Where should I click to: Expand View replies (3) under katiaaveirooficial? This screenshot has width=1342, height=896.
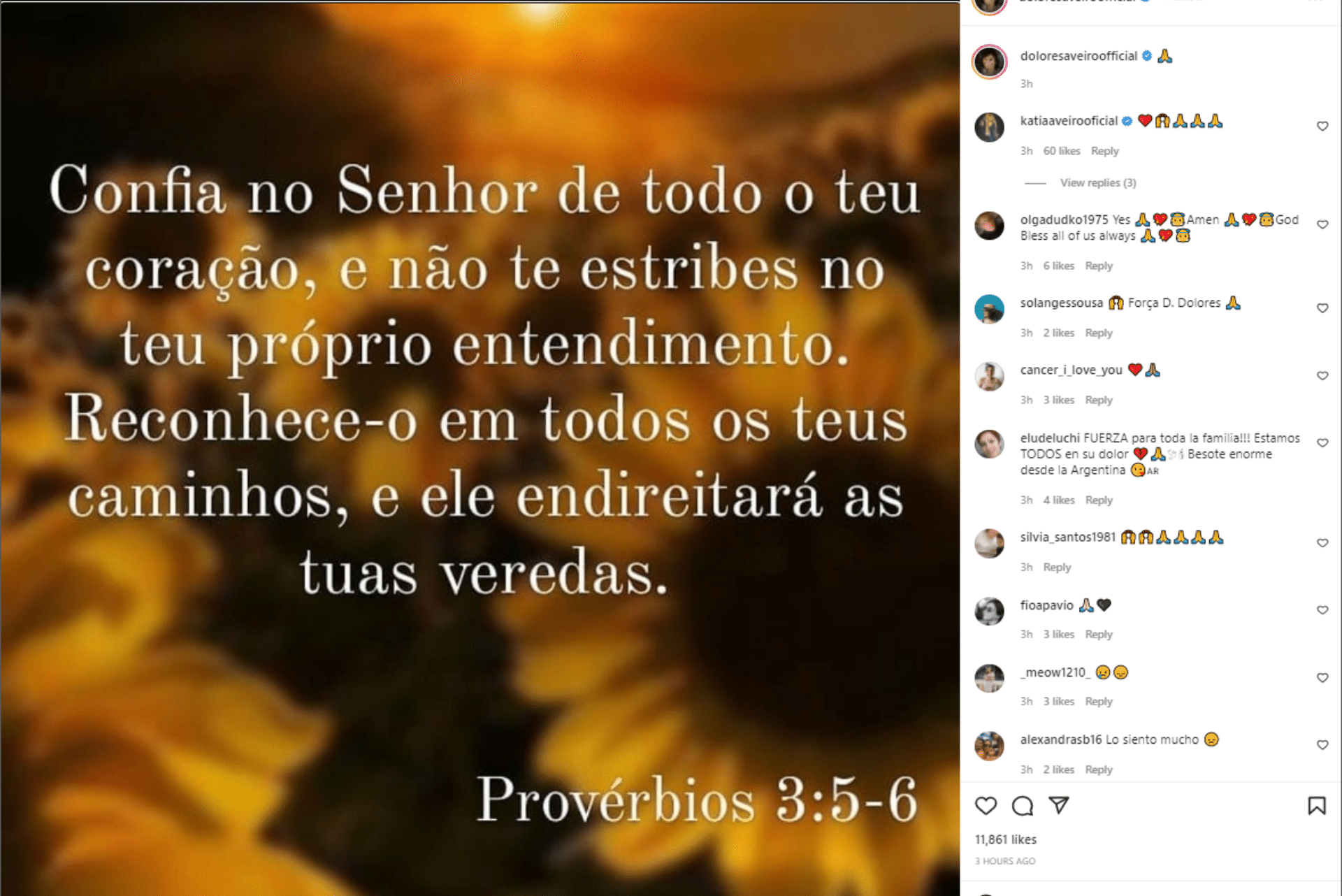coord(1097,182)
